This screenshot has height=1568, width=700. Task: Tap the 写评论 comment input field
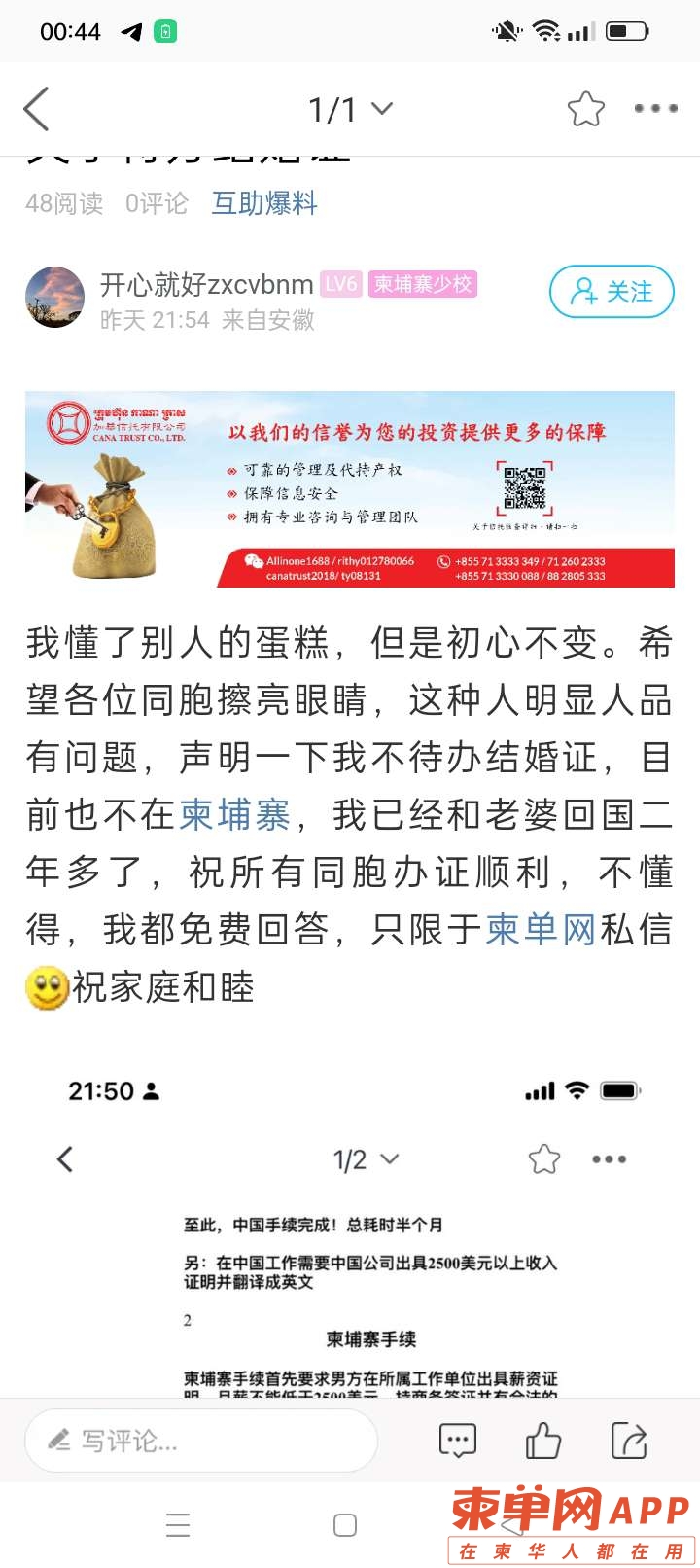[x=200, y=1441]
